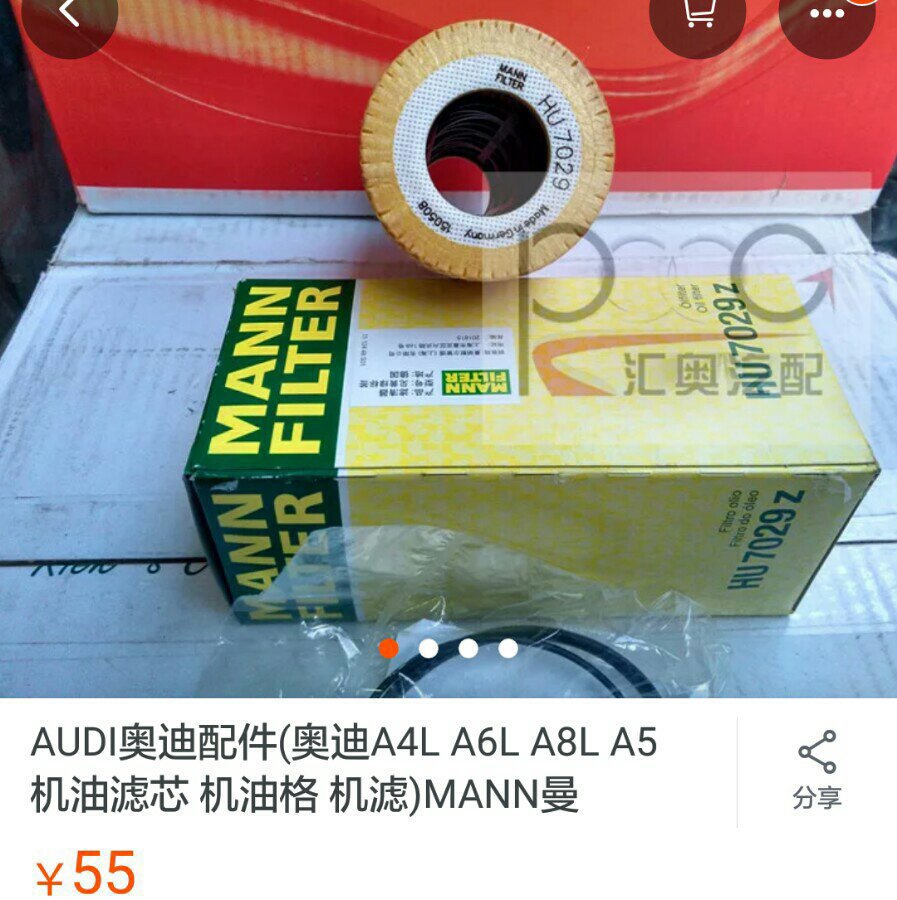Jump to the second image dot
Screen dimensions: 897x900
429,648
